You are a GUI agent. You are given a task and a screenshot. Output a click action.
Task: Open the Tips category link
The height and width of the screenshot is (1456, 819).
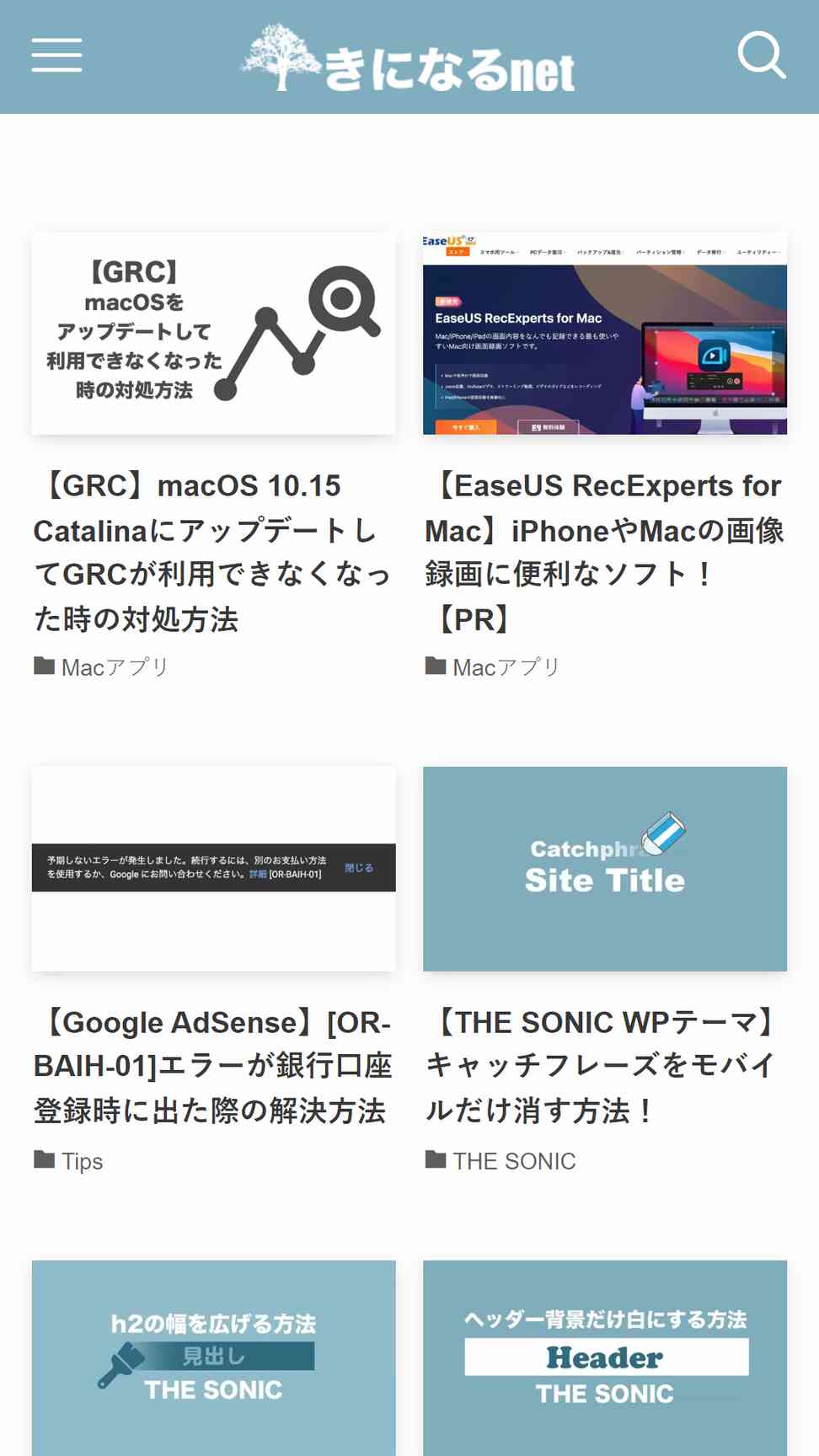pyautogui.click(x=82, y=1161)
